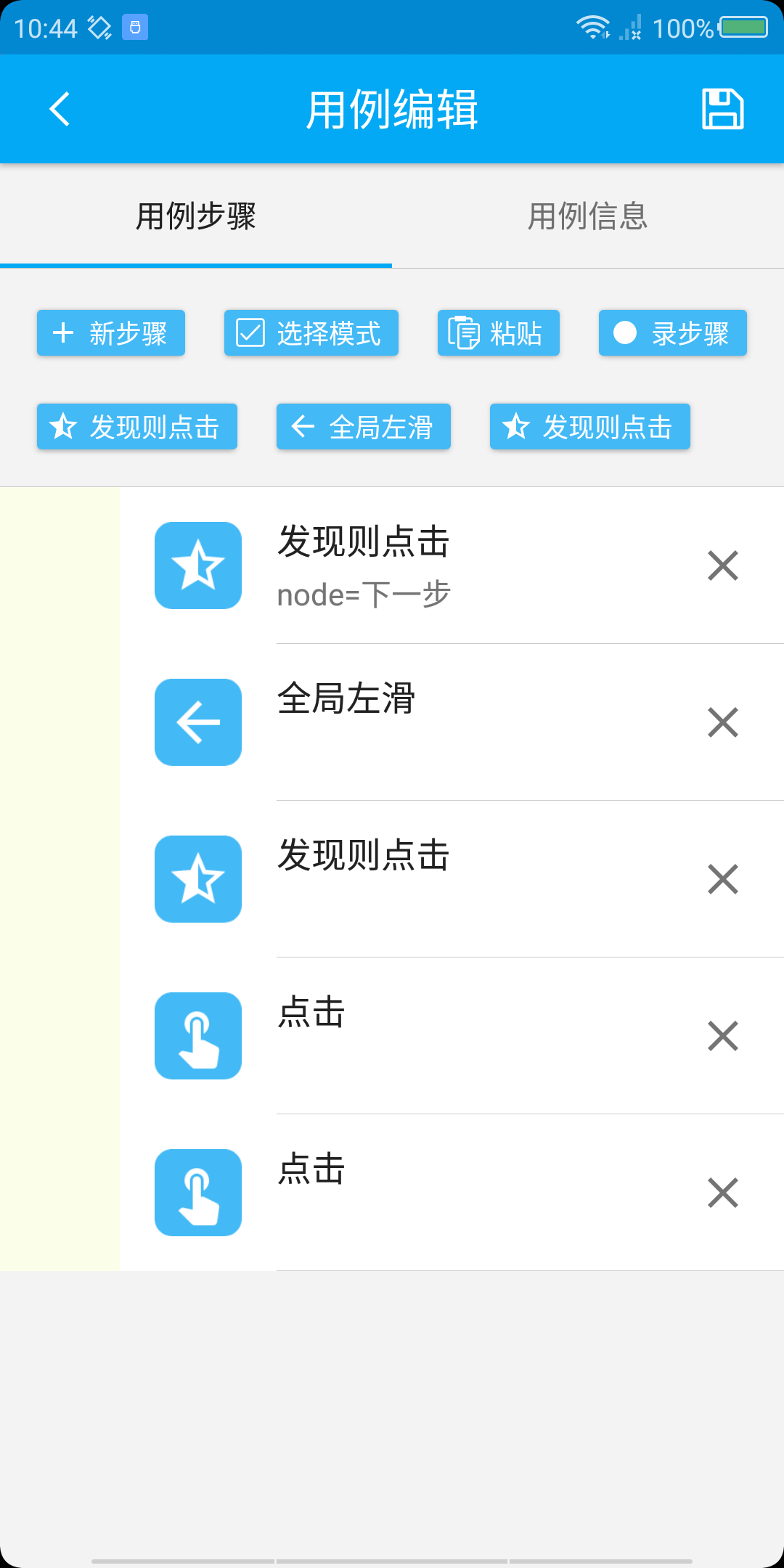
Task: Click the back arrow to exit editing
Action: [60, 109]
